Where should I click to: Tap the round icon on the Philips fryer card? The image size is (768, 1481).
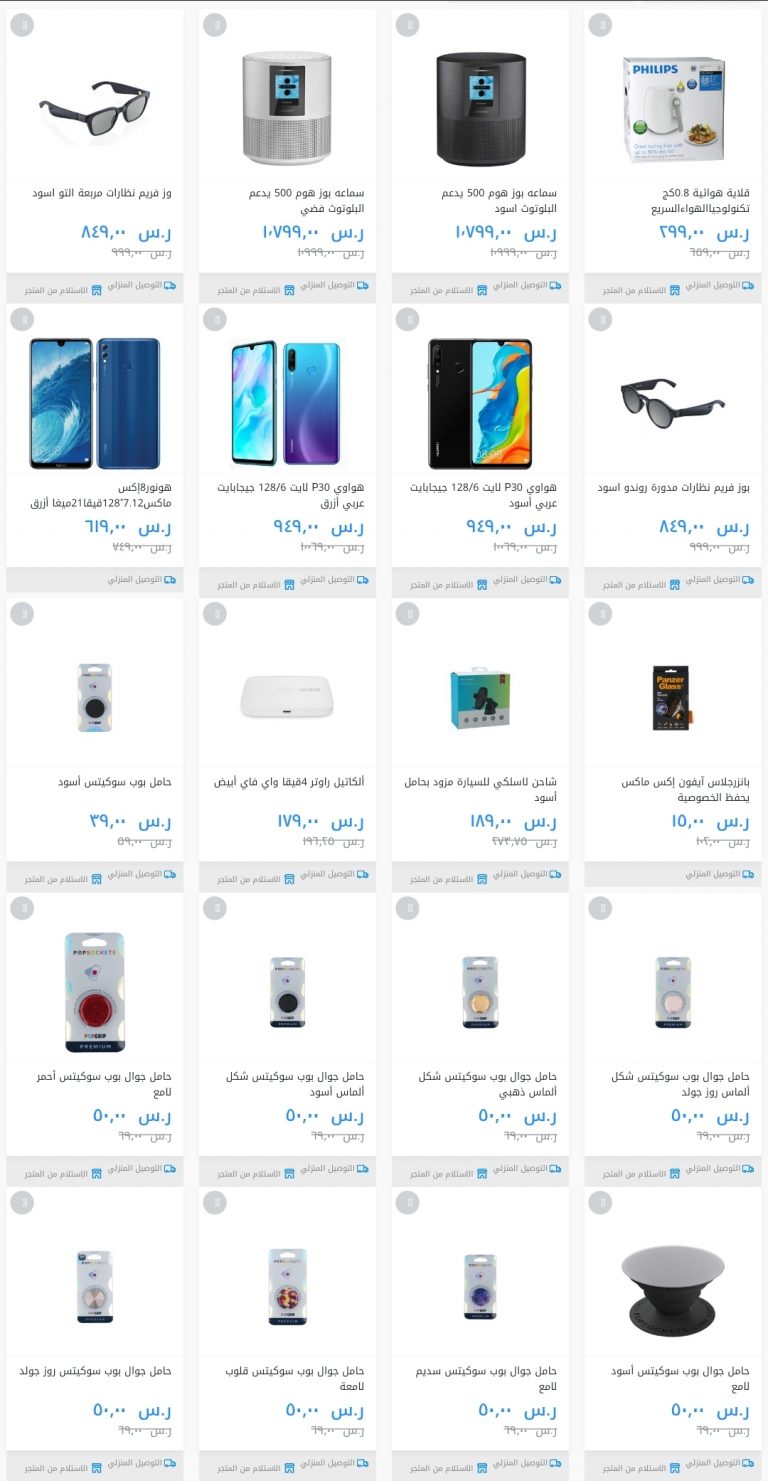(x=600, y=25)
